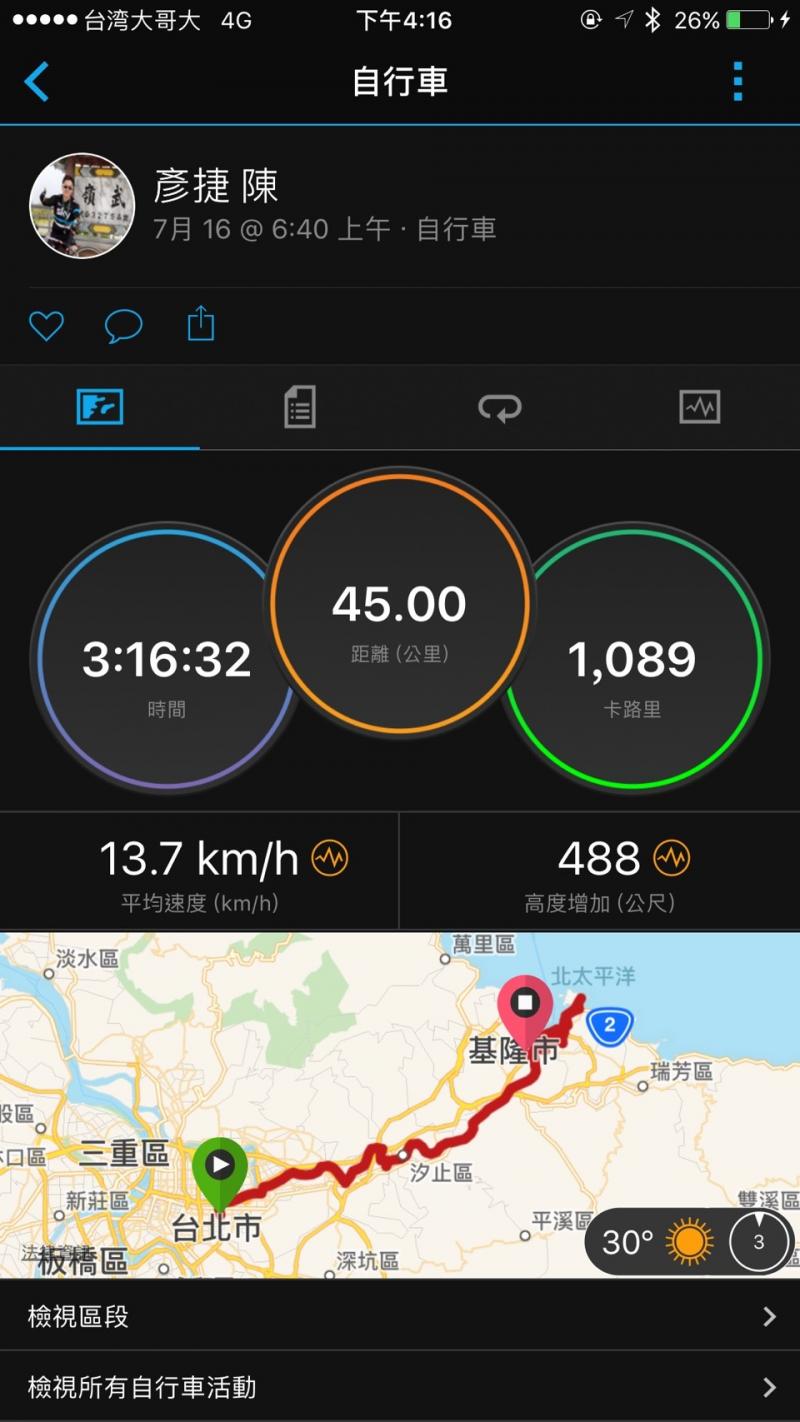This screenshot has height=1422, width=800.
Task: Switch to the details stats tab
Action: pos(300,408)
